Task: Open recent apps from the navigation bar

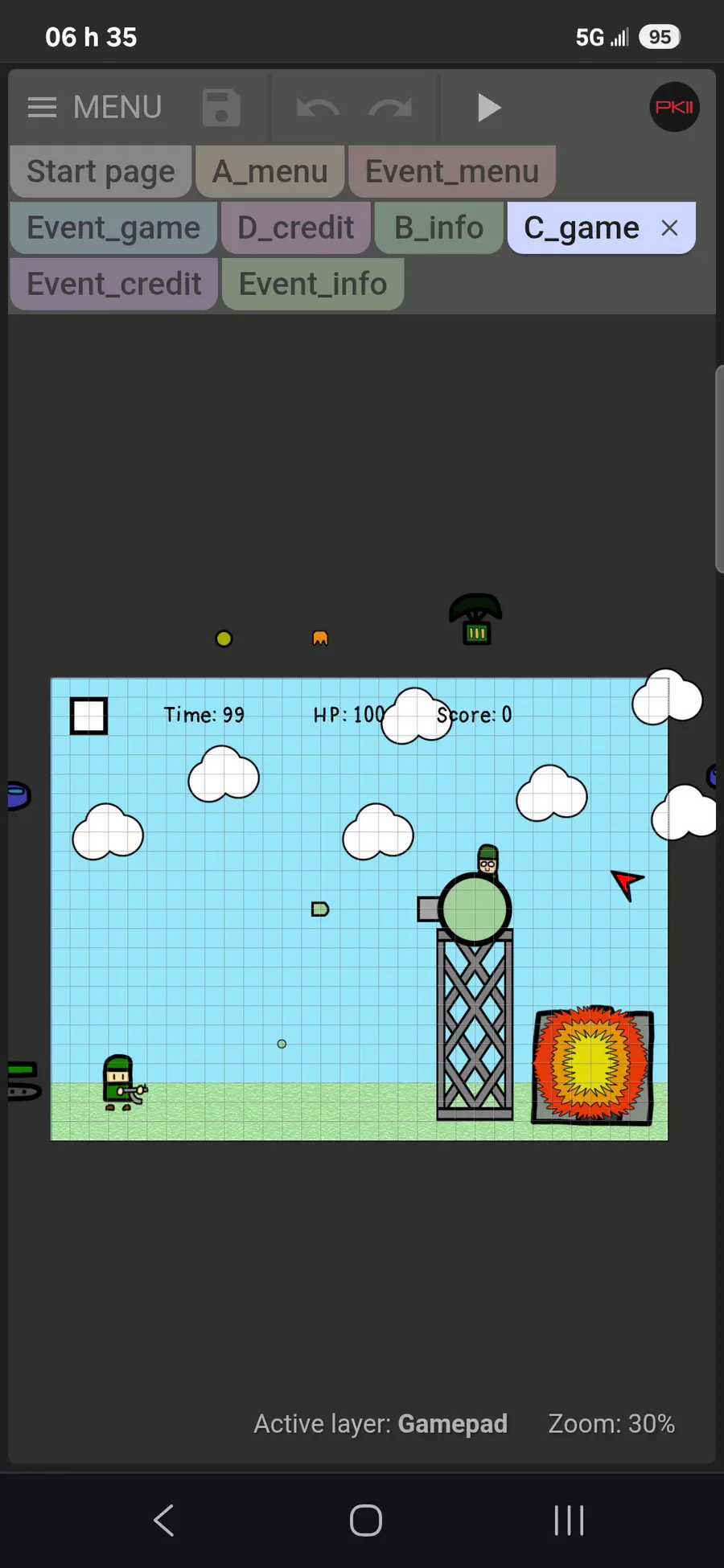Action: coord(569,1520)
